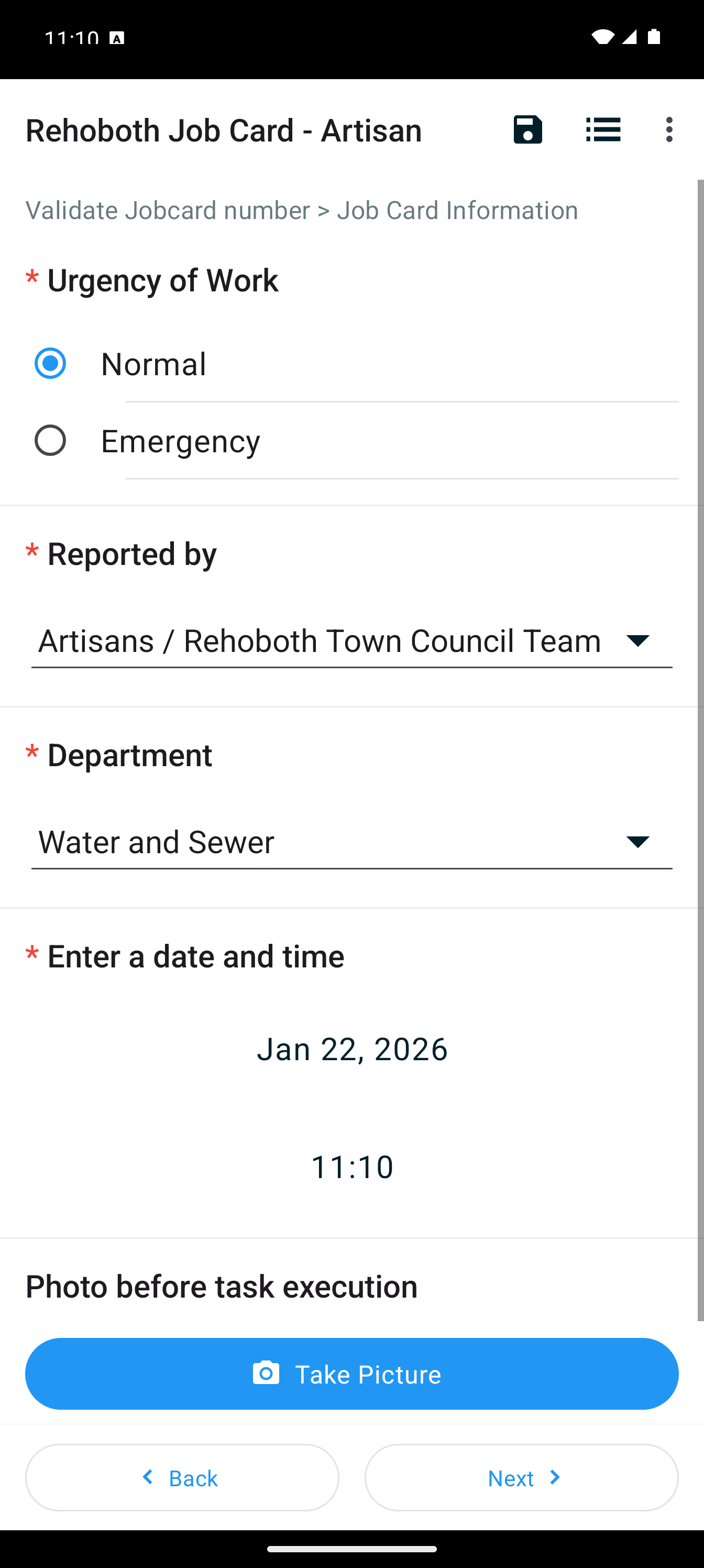Click the Validate Jobcard number breadcrumb
This screenshot has height=1568, width=704.
[x=167, y=210]
